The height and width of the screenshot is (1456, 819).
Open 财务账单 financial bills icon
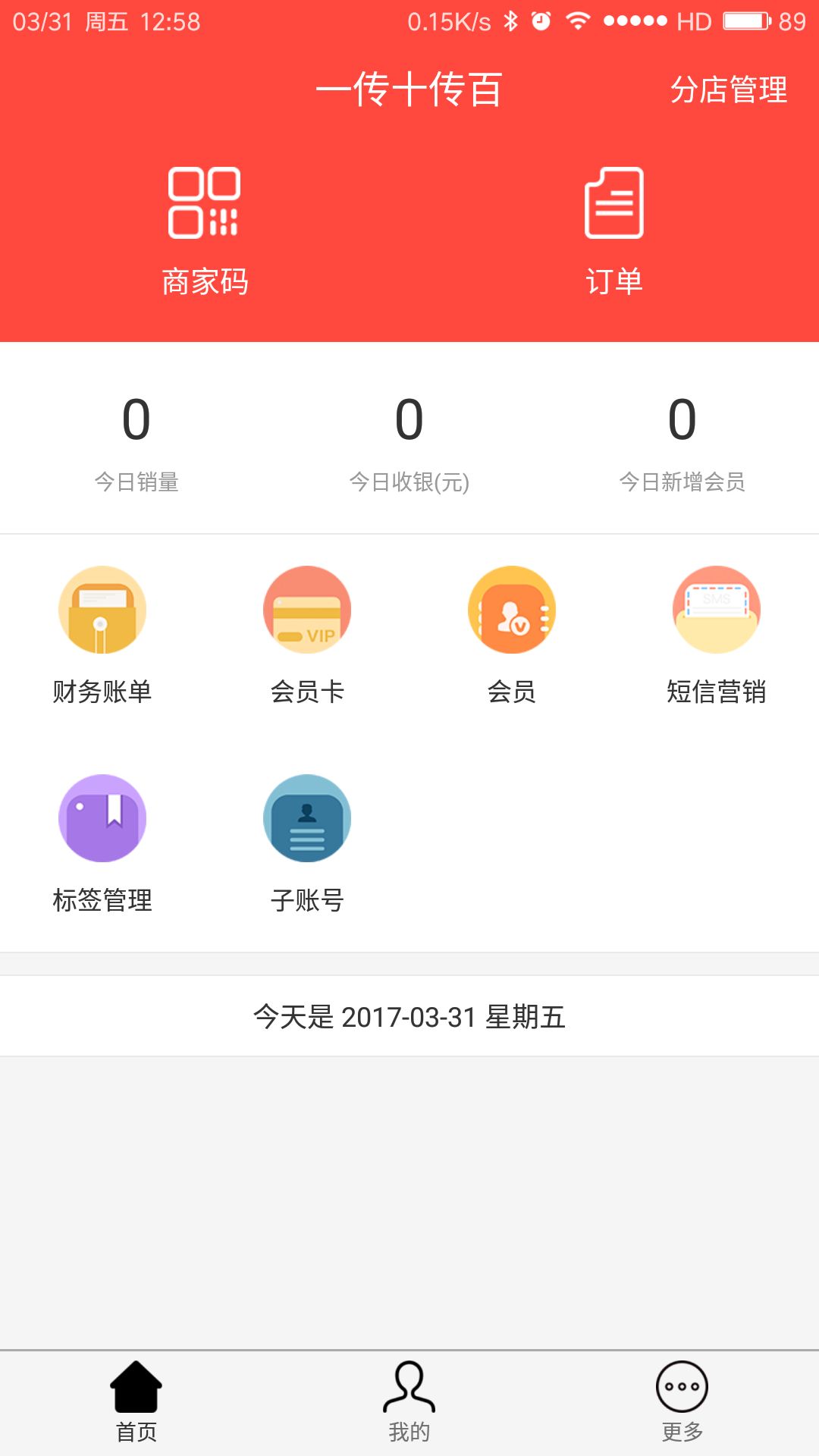coord(102,610)
